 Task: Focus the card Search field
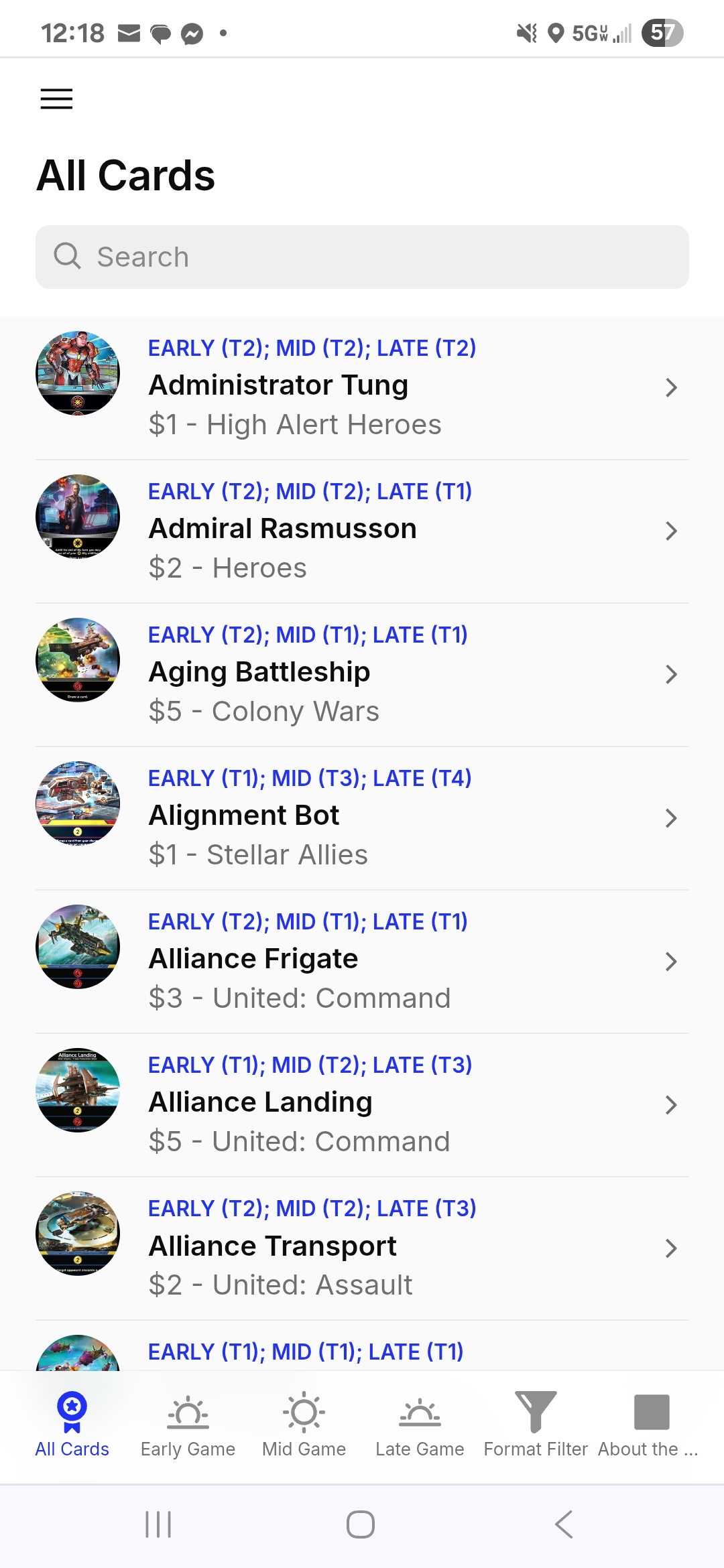tap(362, 257)
